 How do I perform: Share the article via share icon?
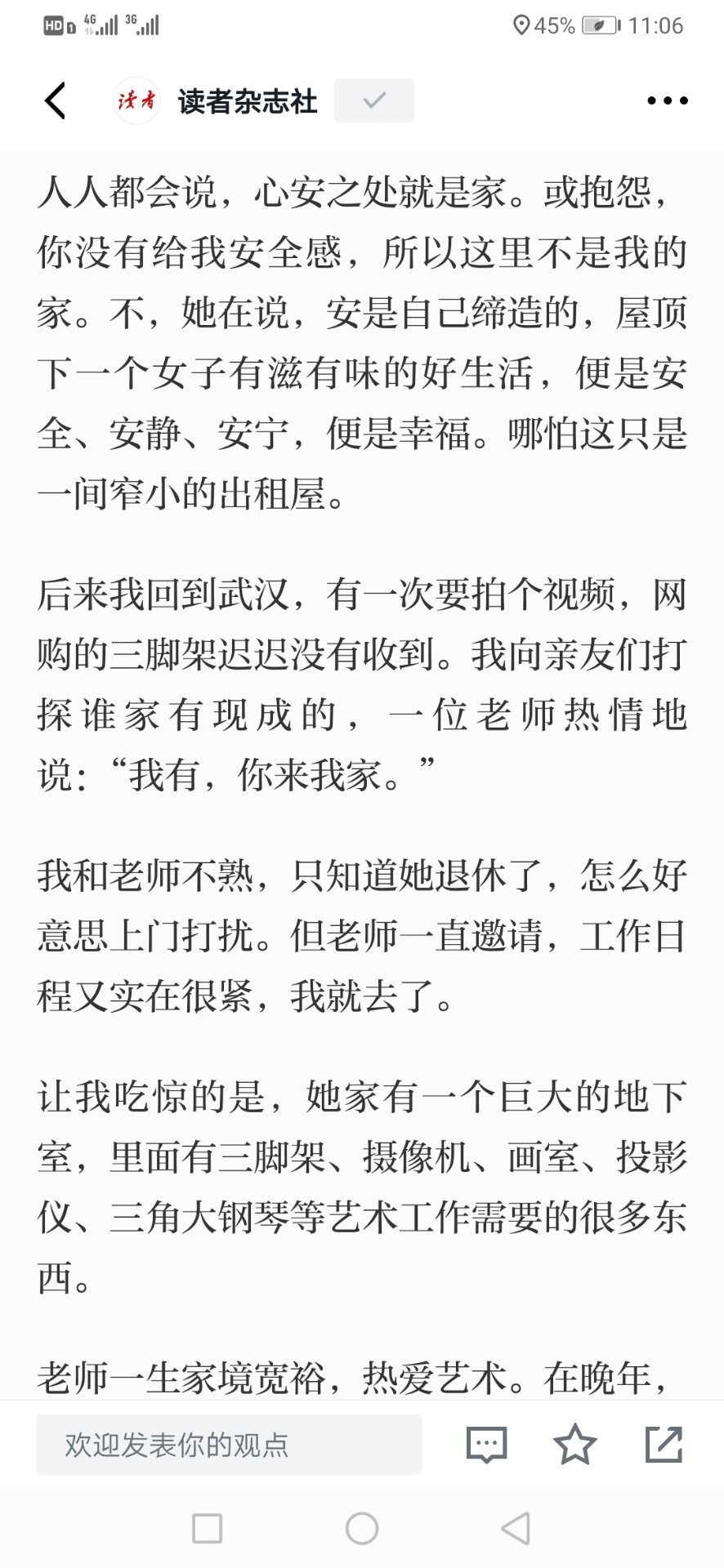[x=664, y=1444]
